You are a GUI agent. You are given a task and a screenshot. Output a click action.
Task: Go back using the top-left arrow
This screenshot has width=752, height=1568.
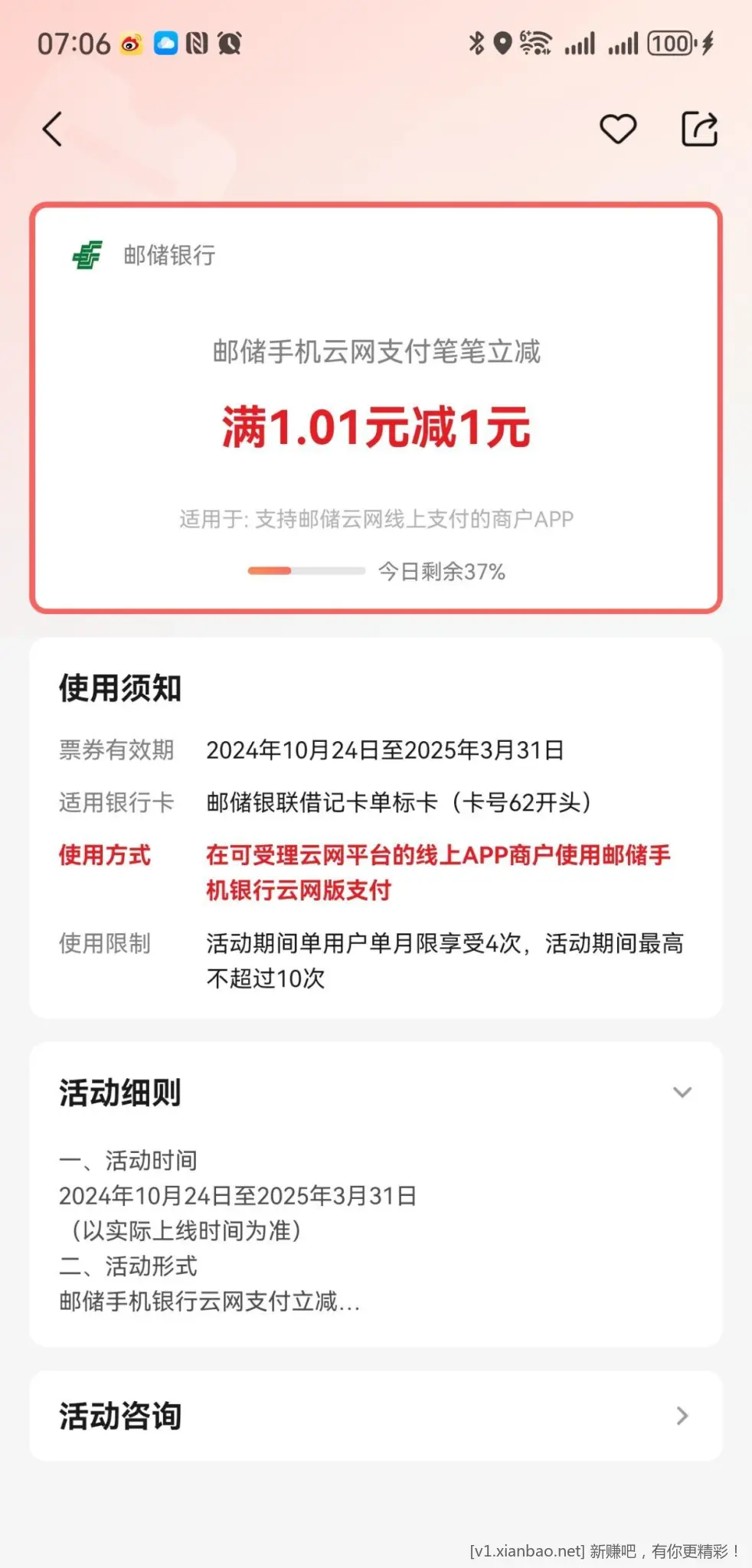click(52, 129)
